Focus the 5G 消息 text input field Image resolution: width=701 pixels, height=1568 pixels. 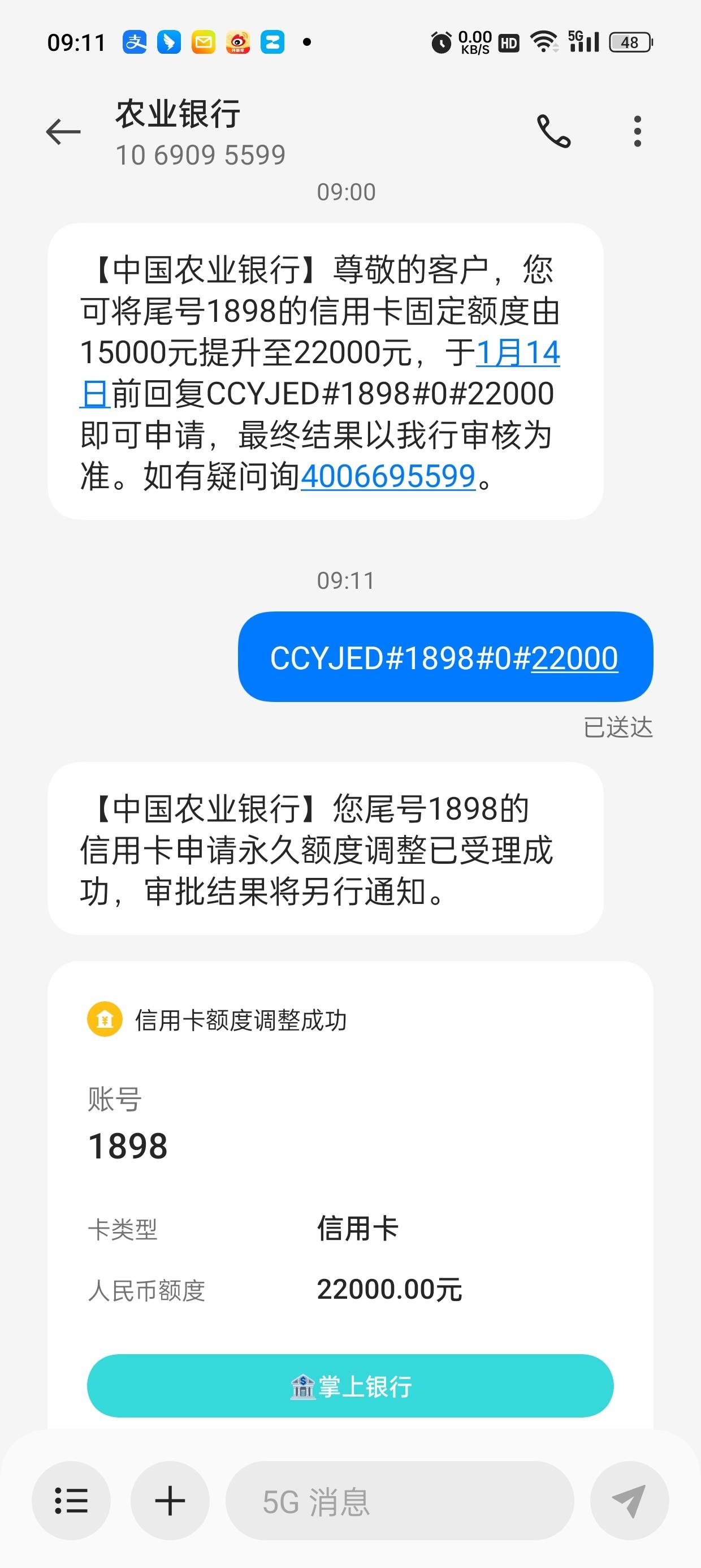[400, 1502]
